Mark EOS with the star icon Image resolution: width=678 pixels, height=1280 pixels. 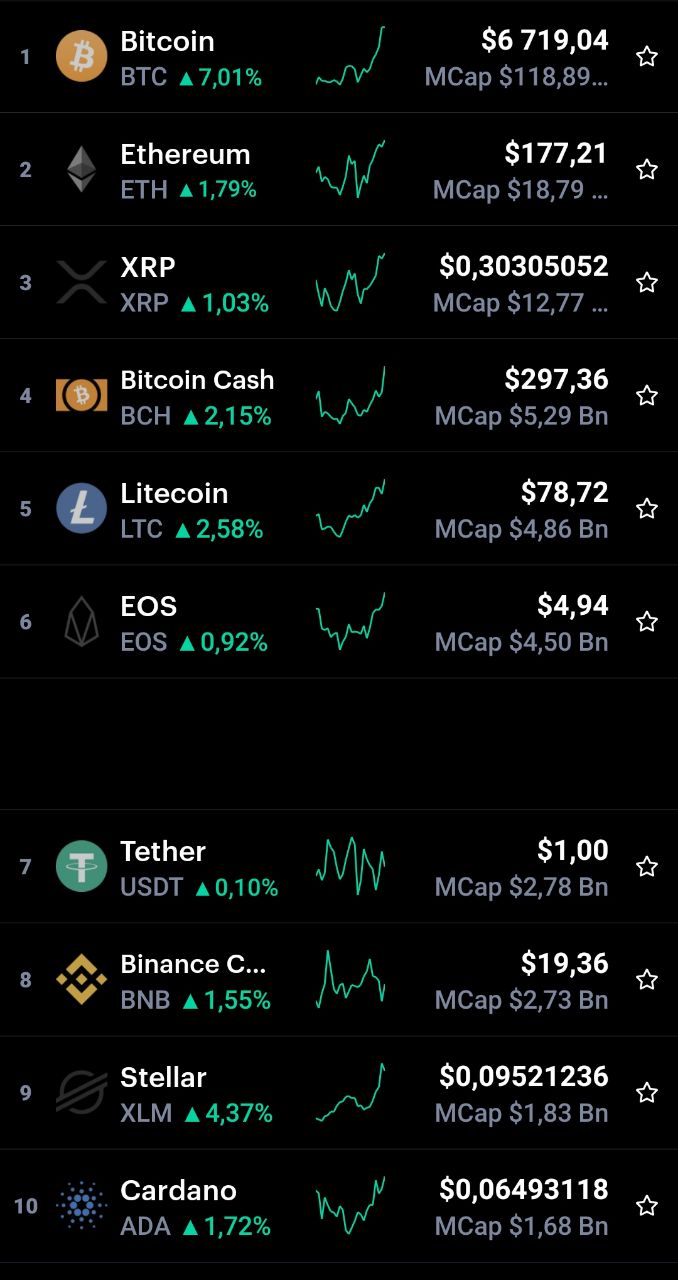pyautogui.click(x=647, y=621)
